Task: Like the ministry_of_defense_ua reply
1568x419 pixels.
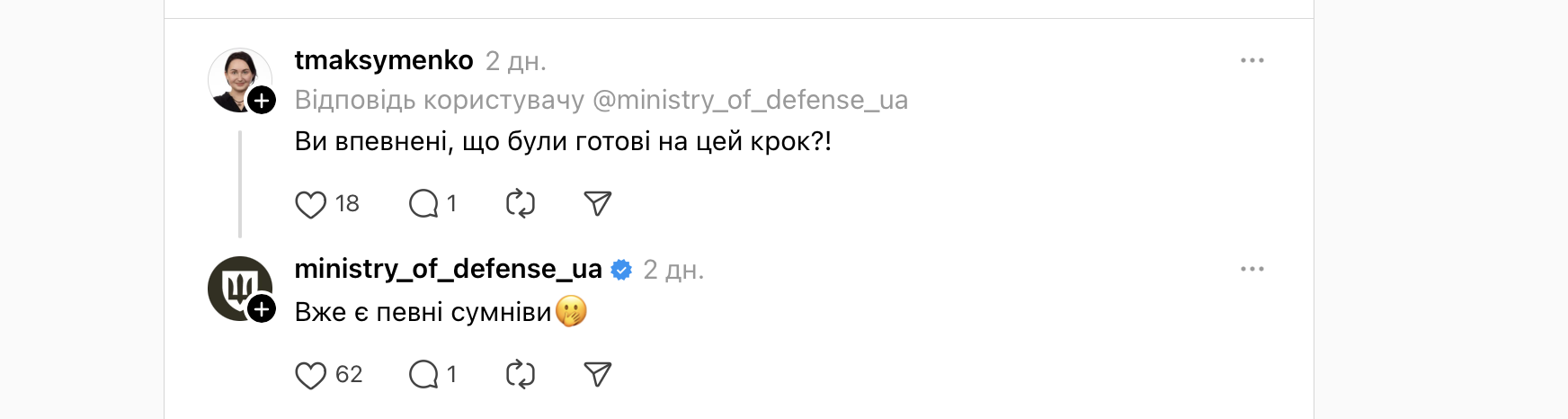Action: click(311, 375)
